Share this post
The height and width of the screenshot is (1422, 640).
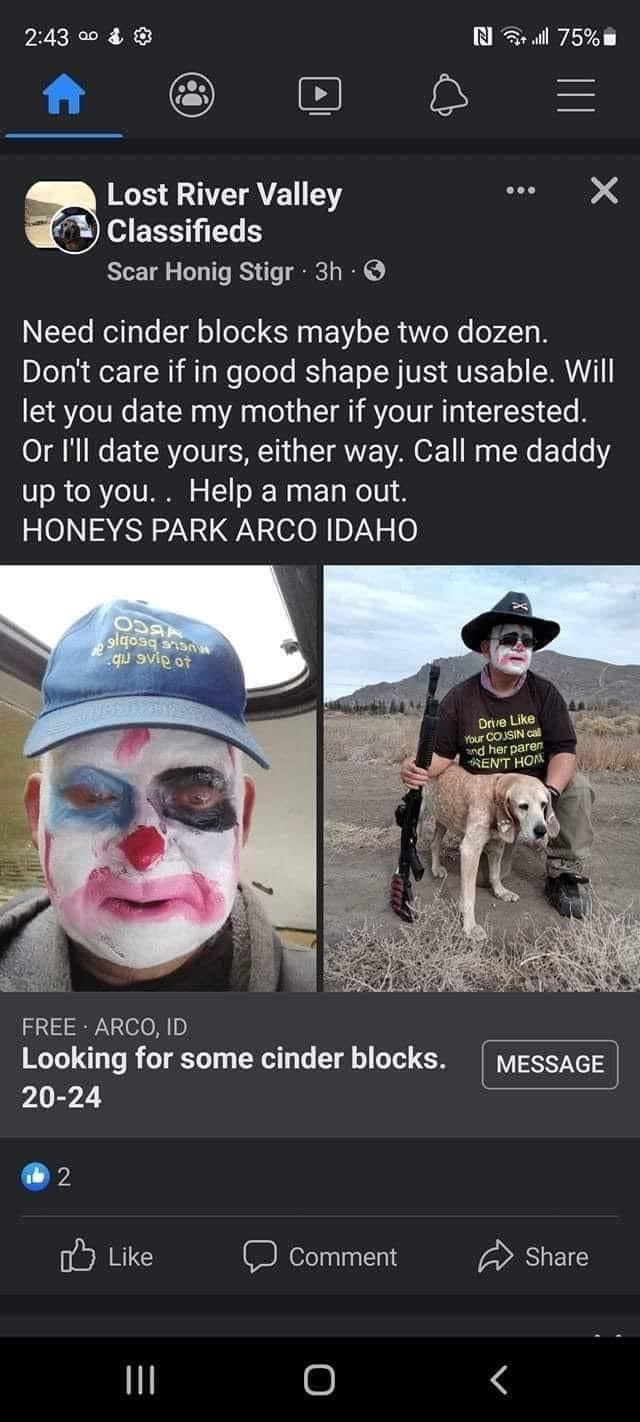coord(532,1256)
